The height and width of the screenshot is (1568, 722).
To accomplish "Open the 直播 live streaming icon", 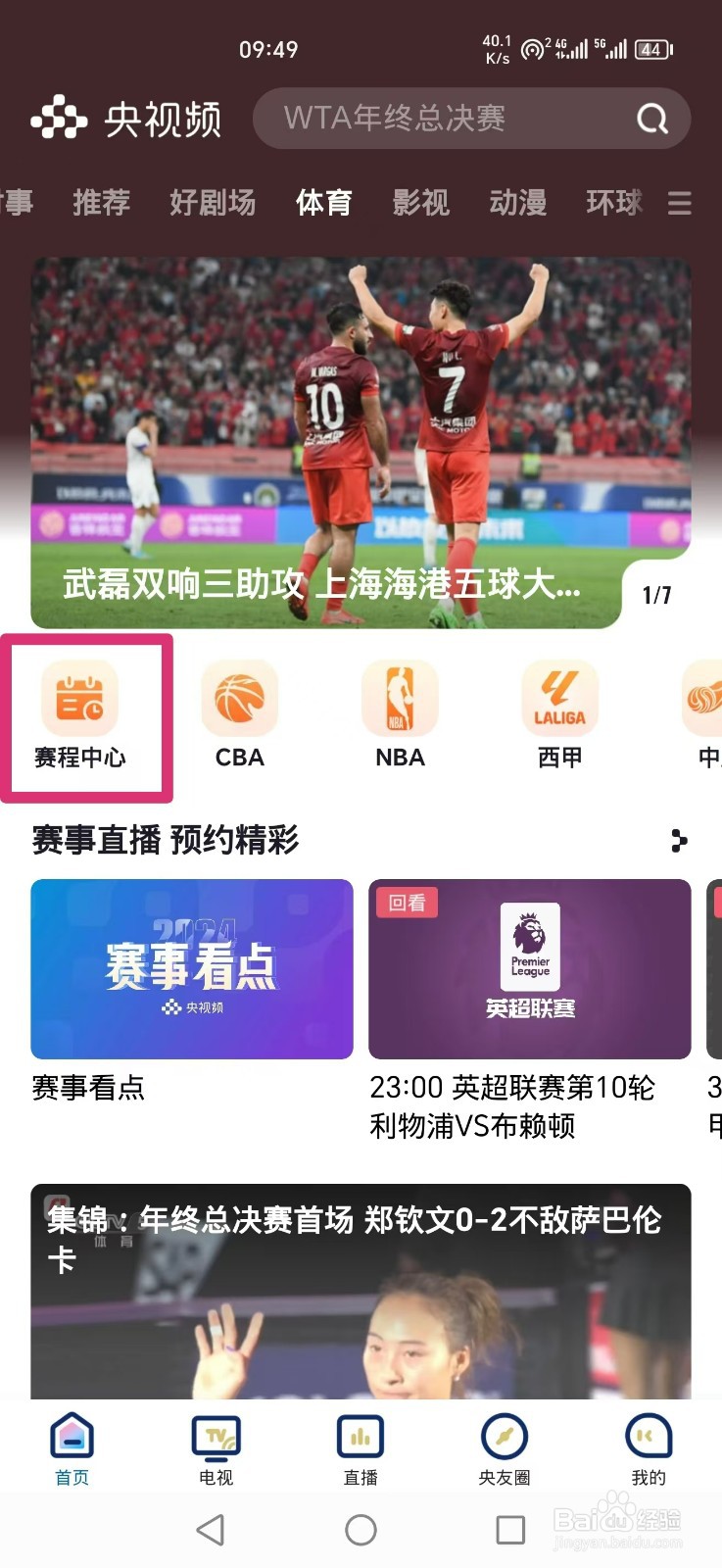I will (x=361, y=1439).
